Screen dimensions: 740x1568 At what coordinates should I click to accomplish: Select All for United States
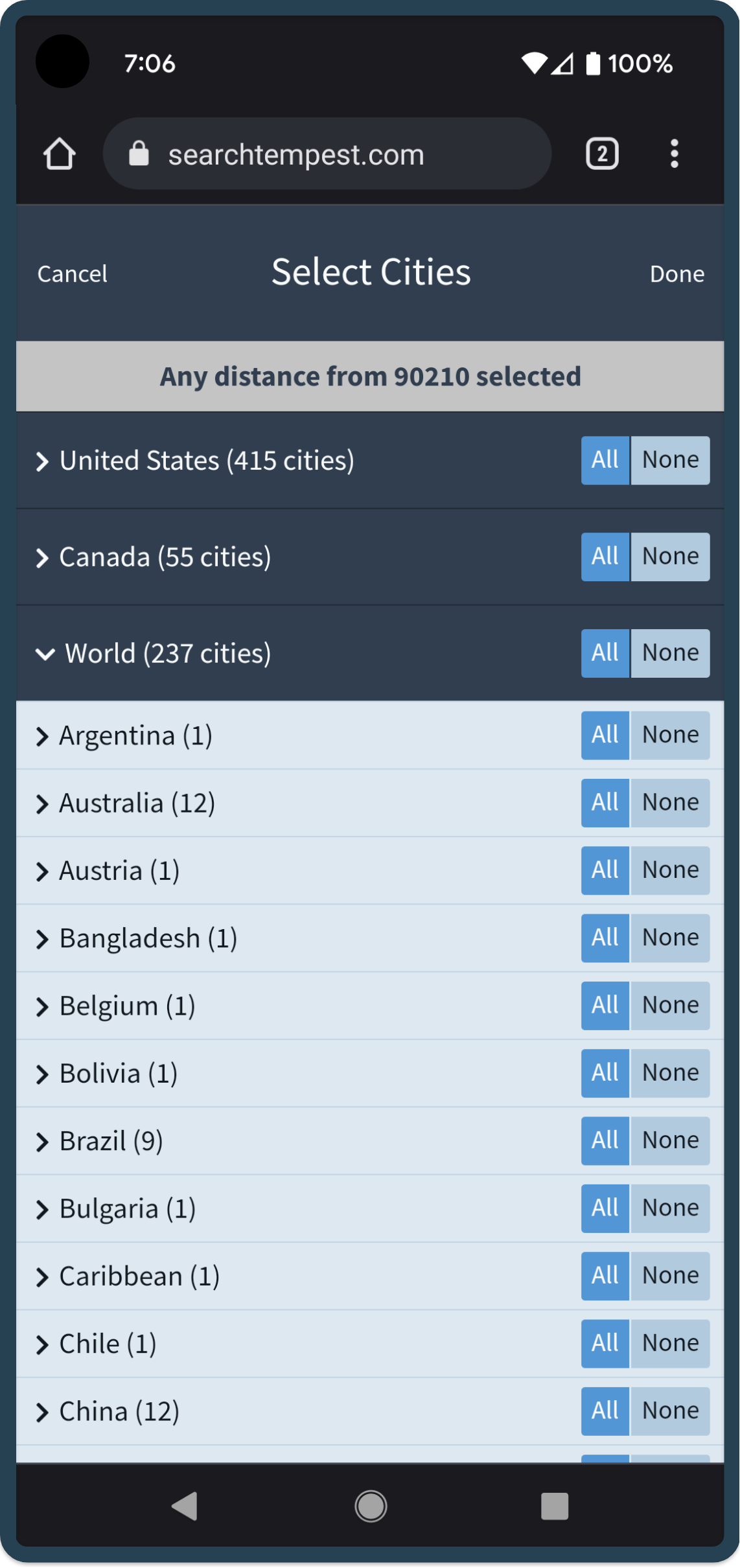(605, 461)
